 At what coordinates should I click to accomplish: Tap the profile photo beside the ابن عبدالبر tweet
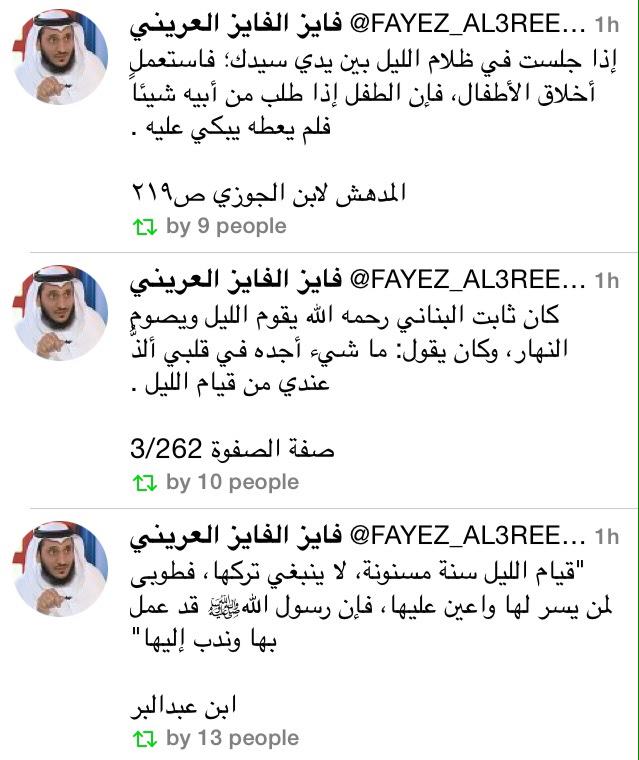(x=61, y=569)
